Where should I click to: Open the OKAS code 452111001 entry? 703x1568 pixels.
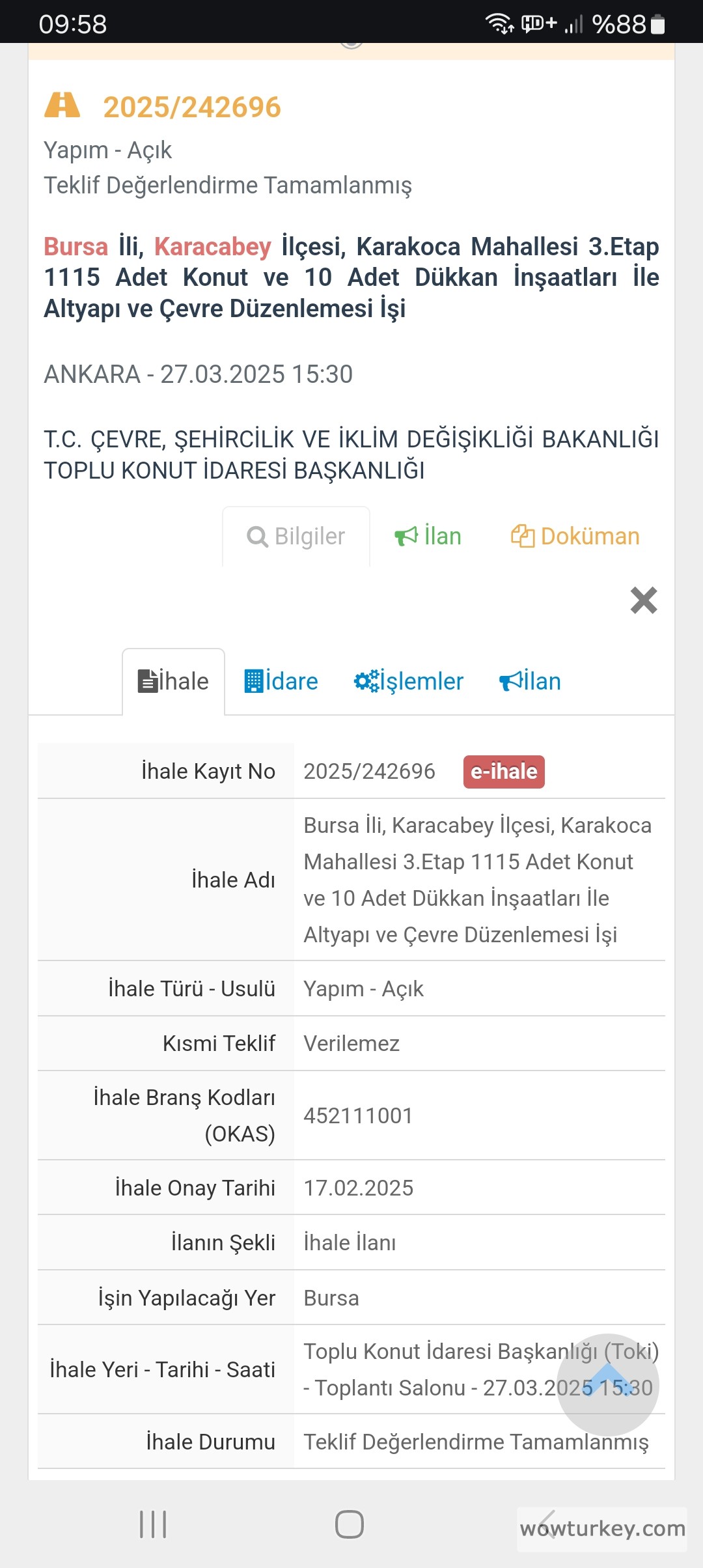pos(357,1115)
